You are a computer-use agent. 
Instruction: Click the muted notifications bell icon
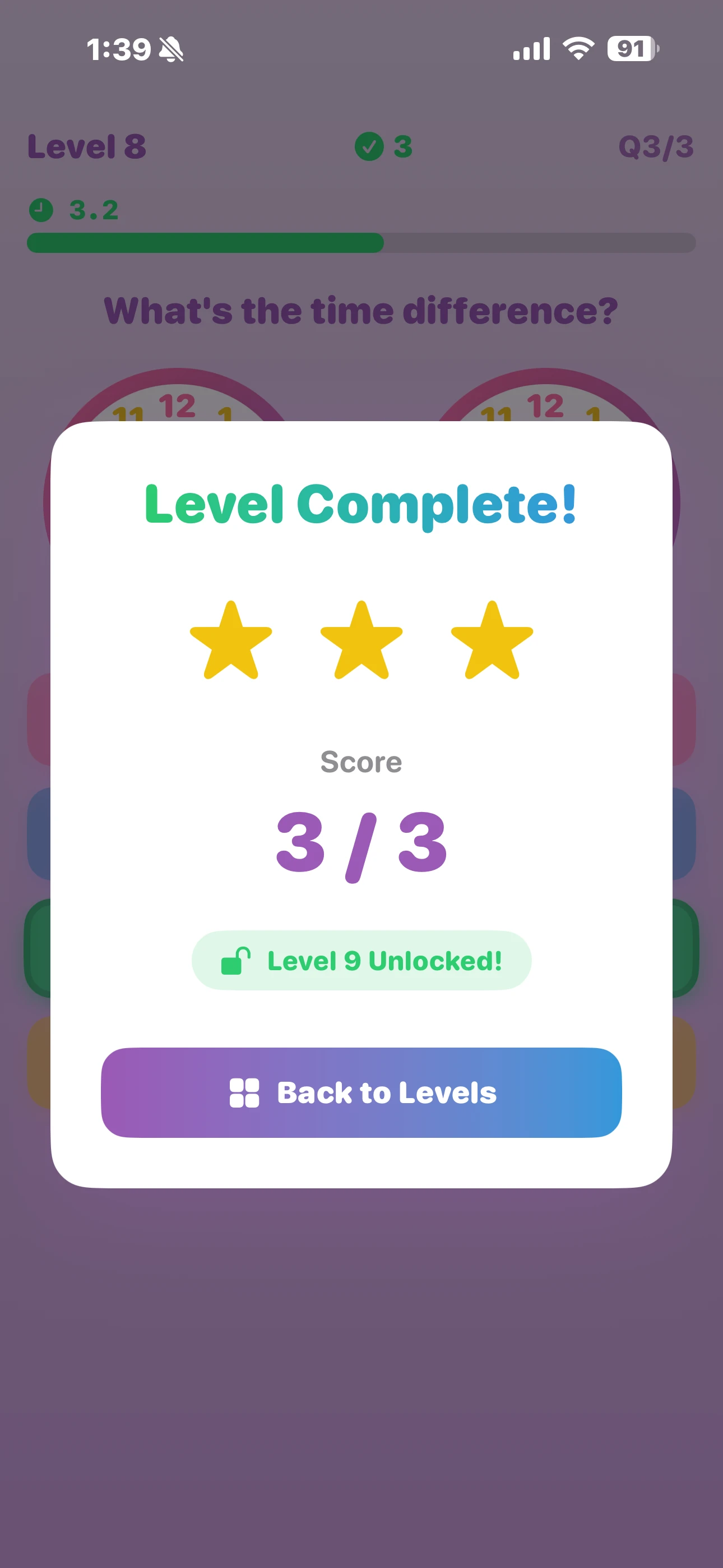tap(170, 49)
